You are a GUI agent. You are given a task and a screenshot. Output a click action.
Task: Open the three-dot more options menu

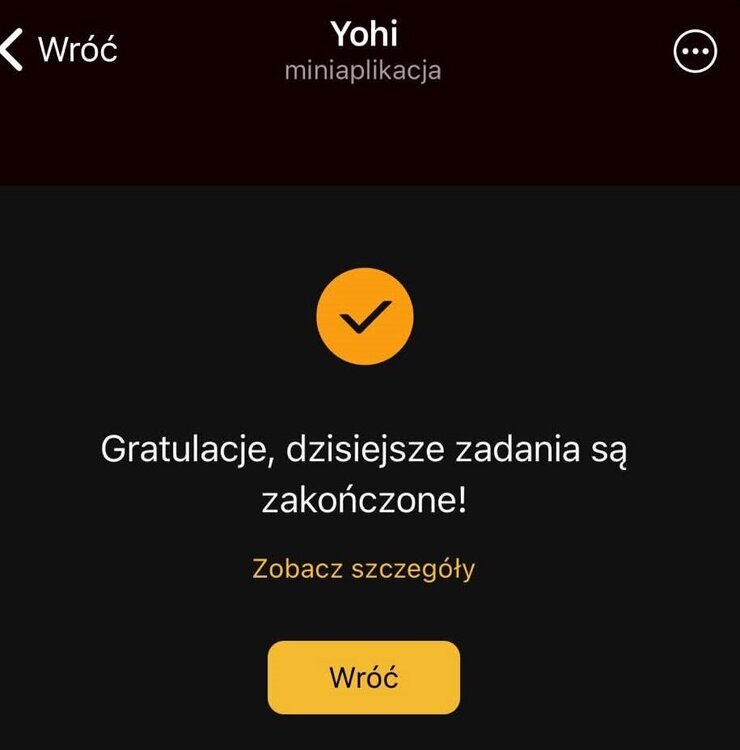695,52
